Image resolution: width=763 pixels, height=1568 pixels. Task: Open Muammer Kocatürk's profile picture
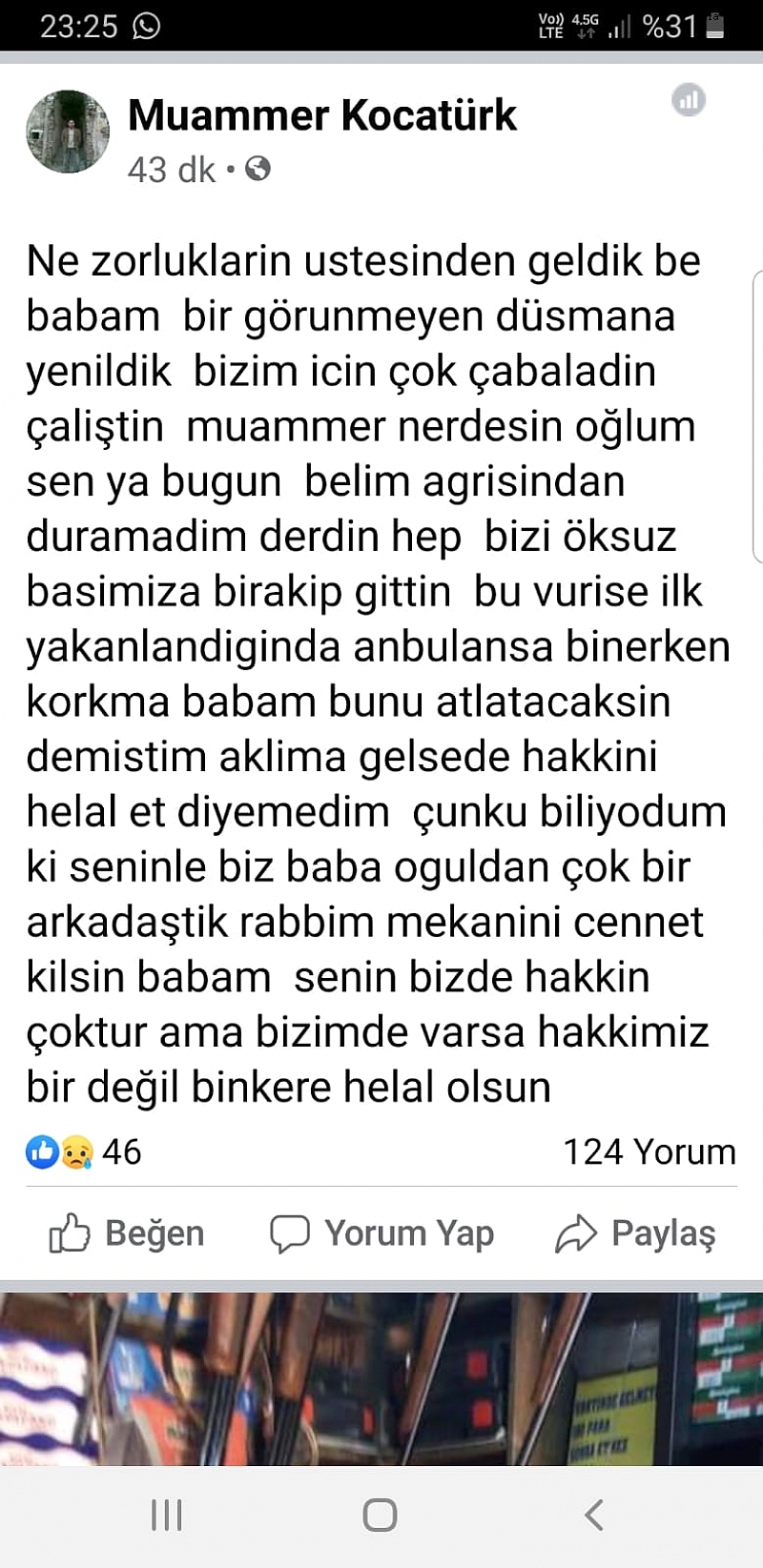click(67, 132)
